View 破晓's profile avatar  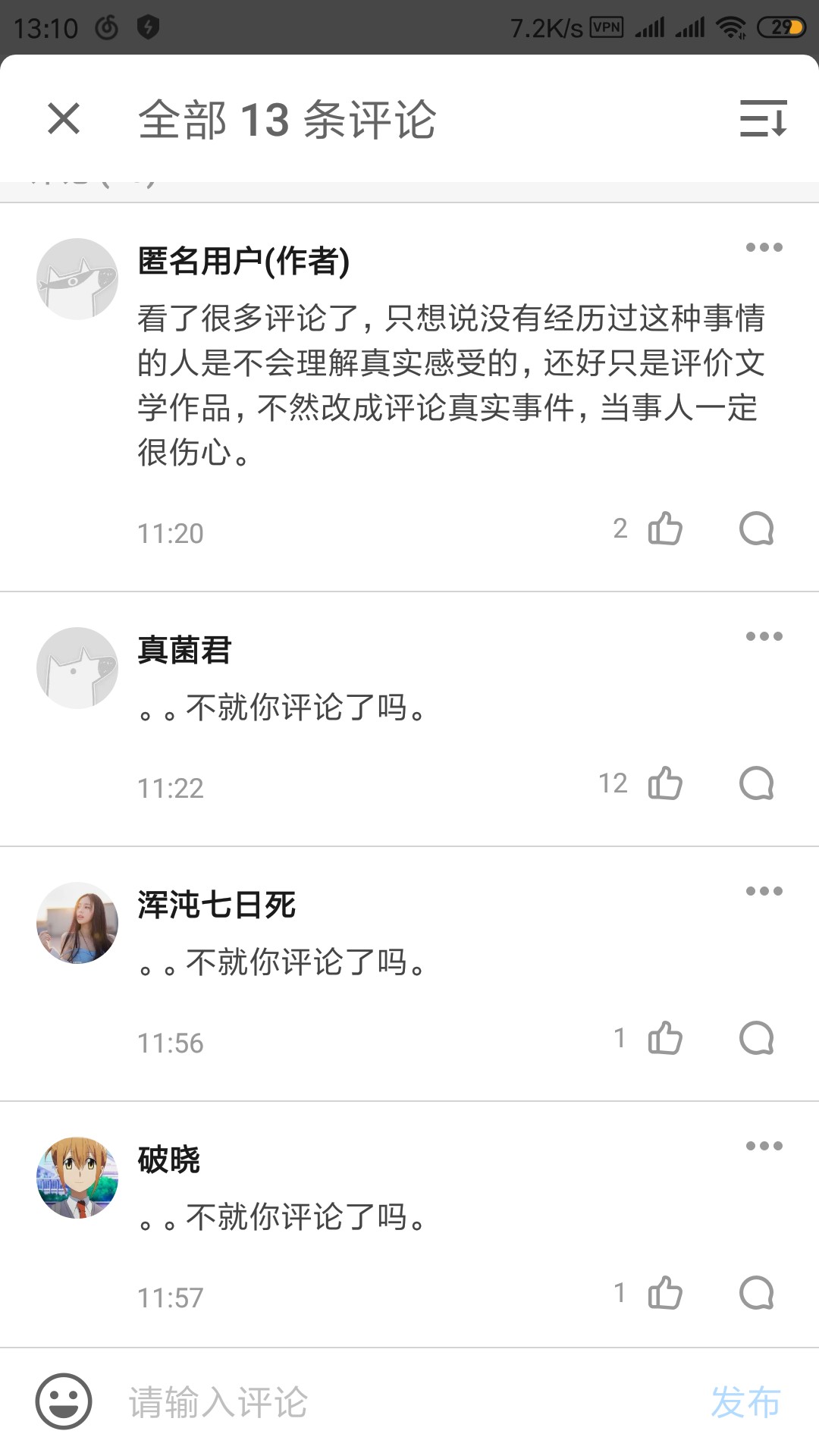pos(77,1178)
